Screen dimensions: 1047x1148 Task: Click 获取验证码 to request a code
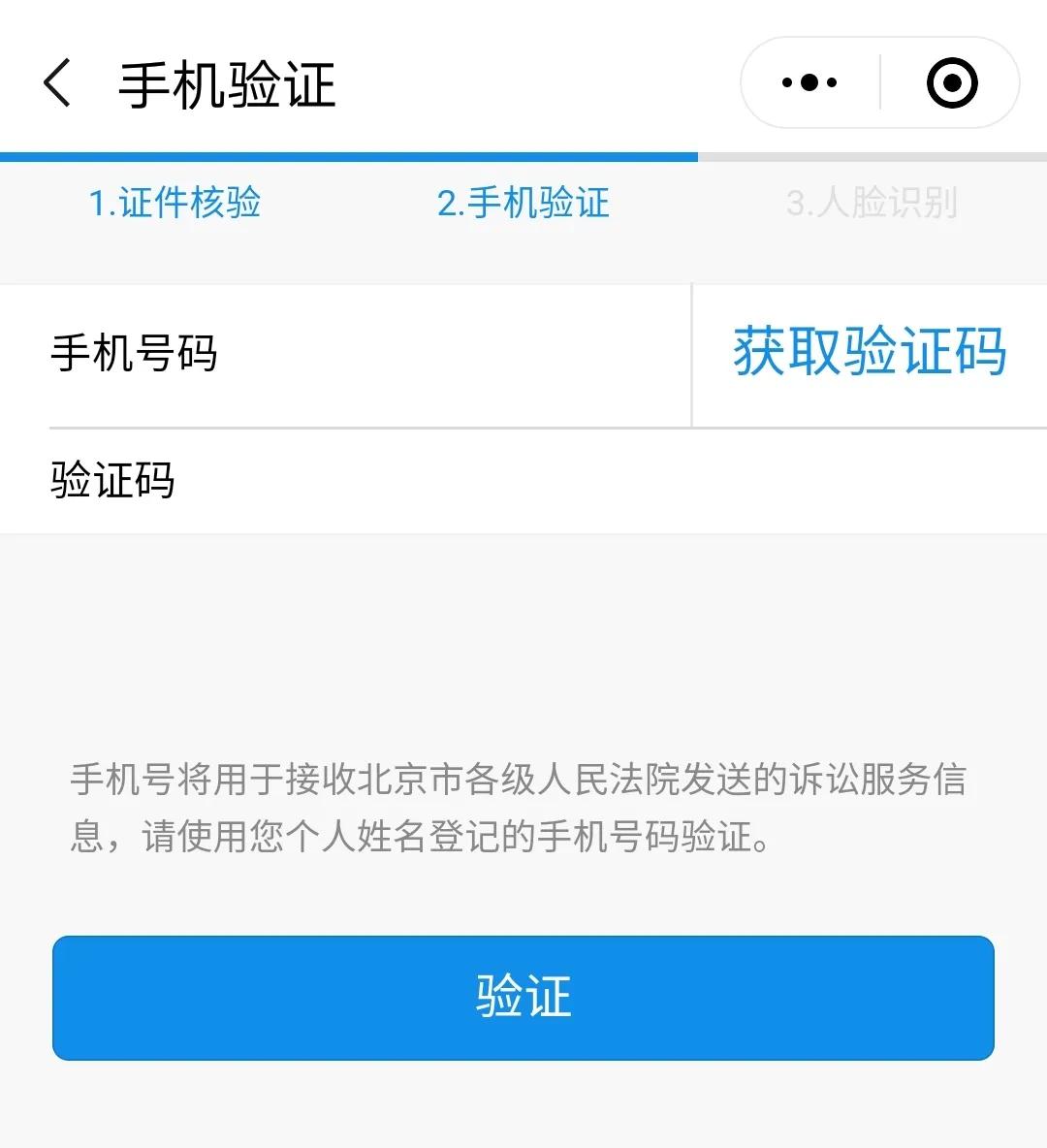(x=871, y=354)
